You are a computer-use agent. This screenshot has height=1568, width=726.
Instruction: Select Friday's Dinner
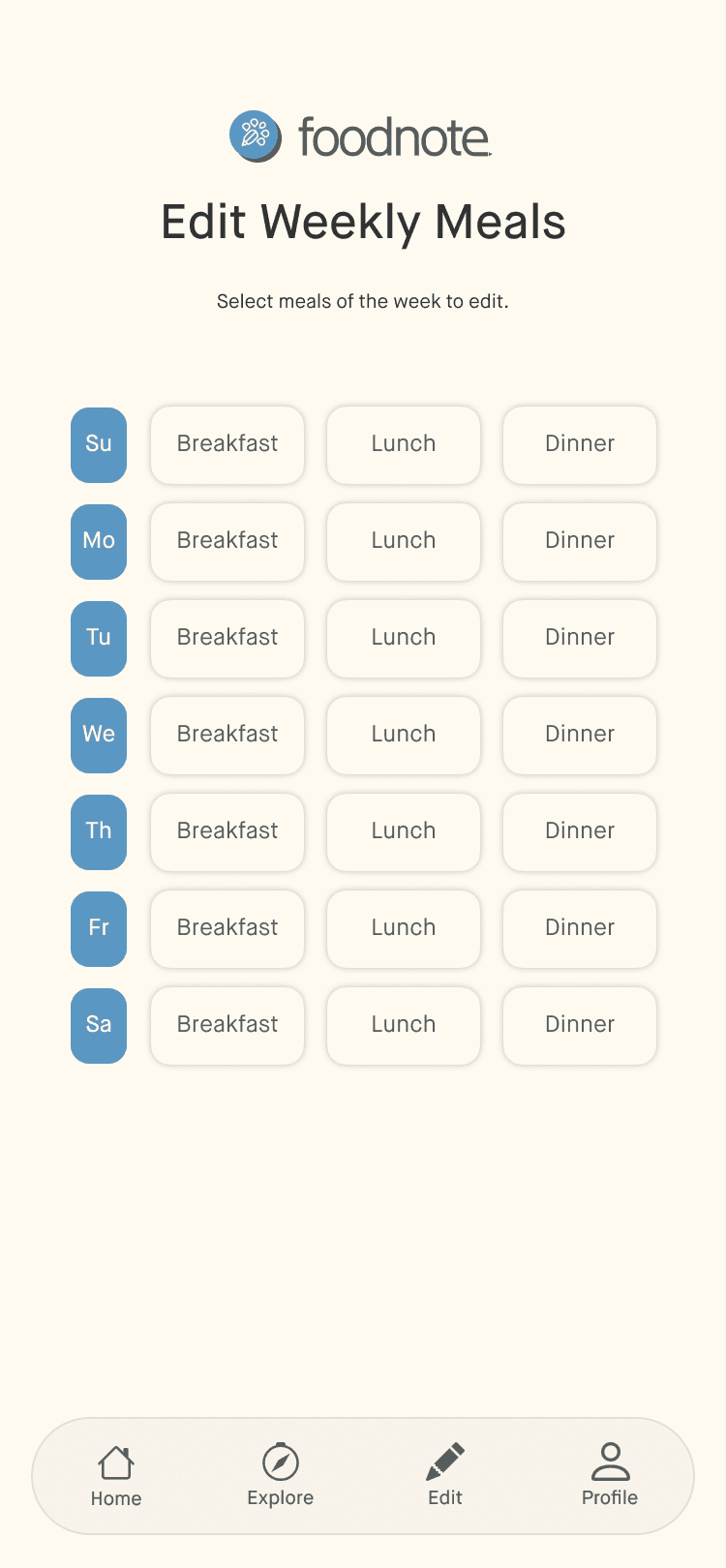(x=580, y=928)
